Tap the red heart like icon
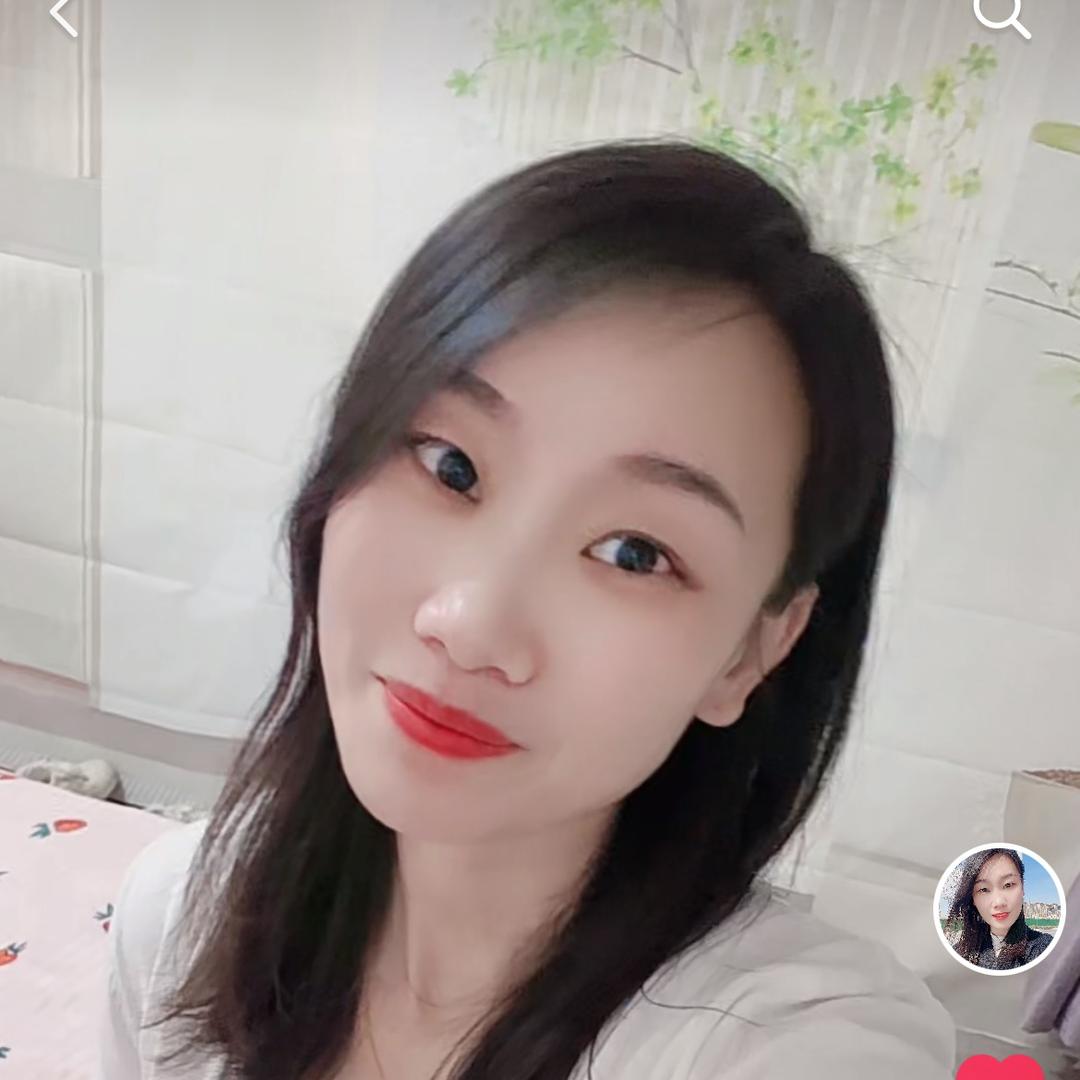 [999, 1068]
